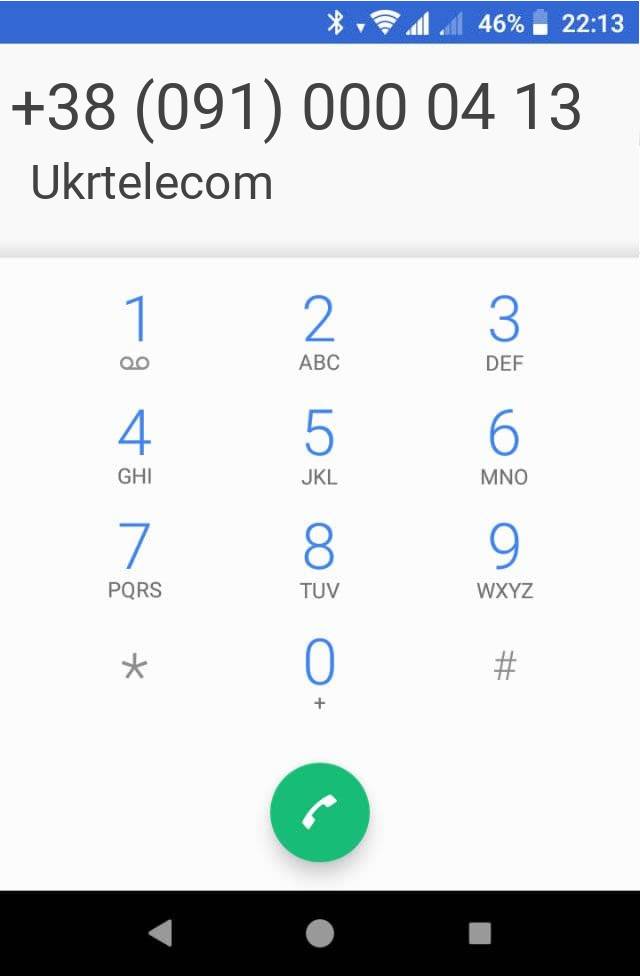Hit the 5 JKL key

pyautogui.click(x=319, y=447)
